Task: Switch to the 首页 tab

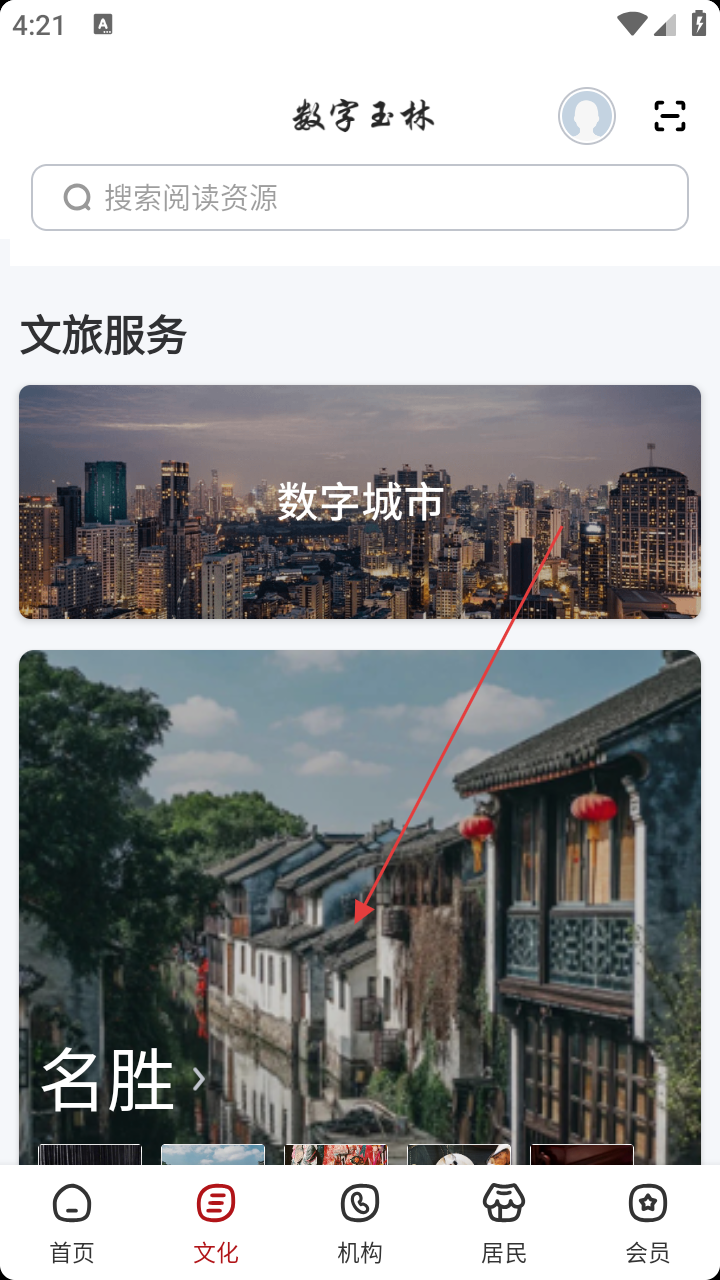Action: (x=72, y=1222)
